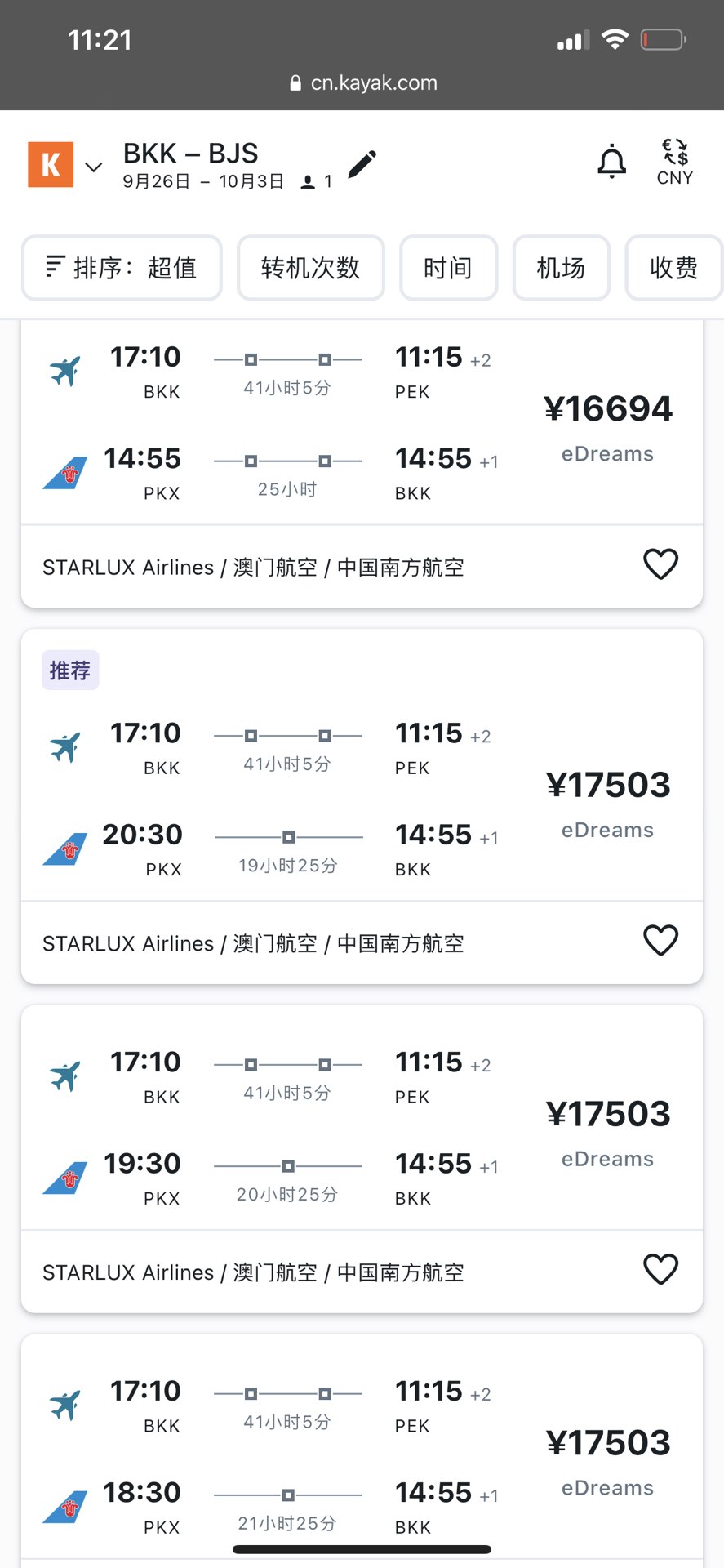724x1568 pixels.
Task: Open the ¥16694 eDreams flight result
Action: (x=362, y=423)
